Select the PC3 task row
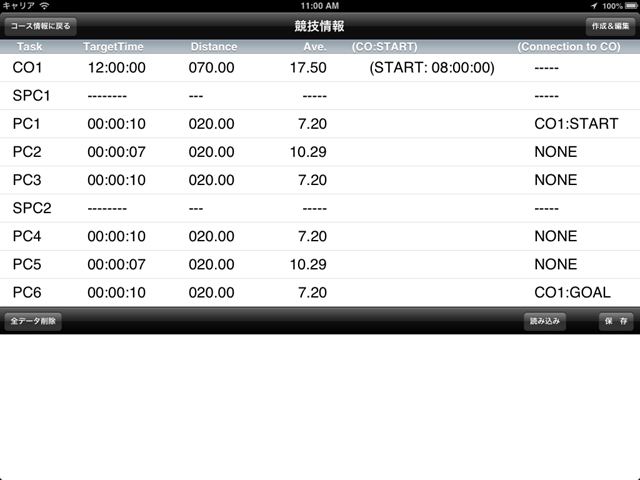 (x=320, y=180)
